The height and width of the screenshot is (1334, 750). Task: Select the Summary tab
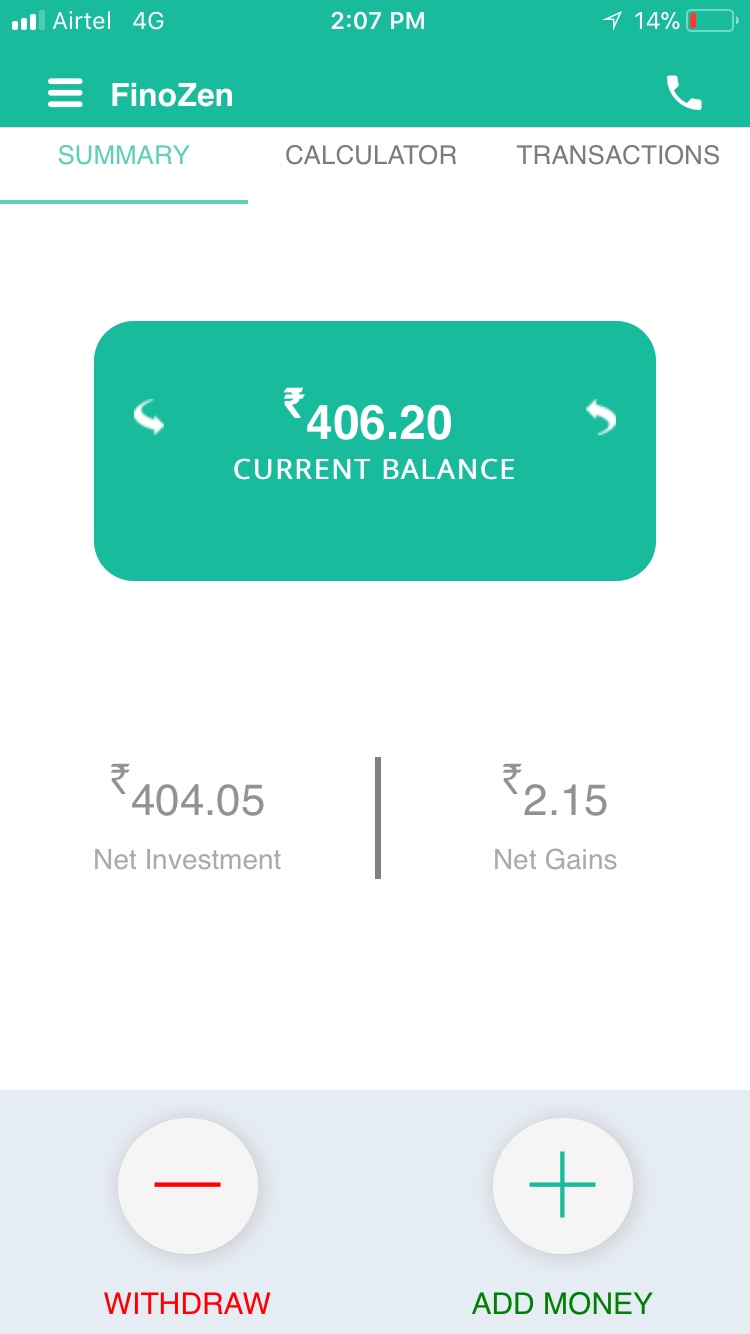[x=124, y=156]
